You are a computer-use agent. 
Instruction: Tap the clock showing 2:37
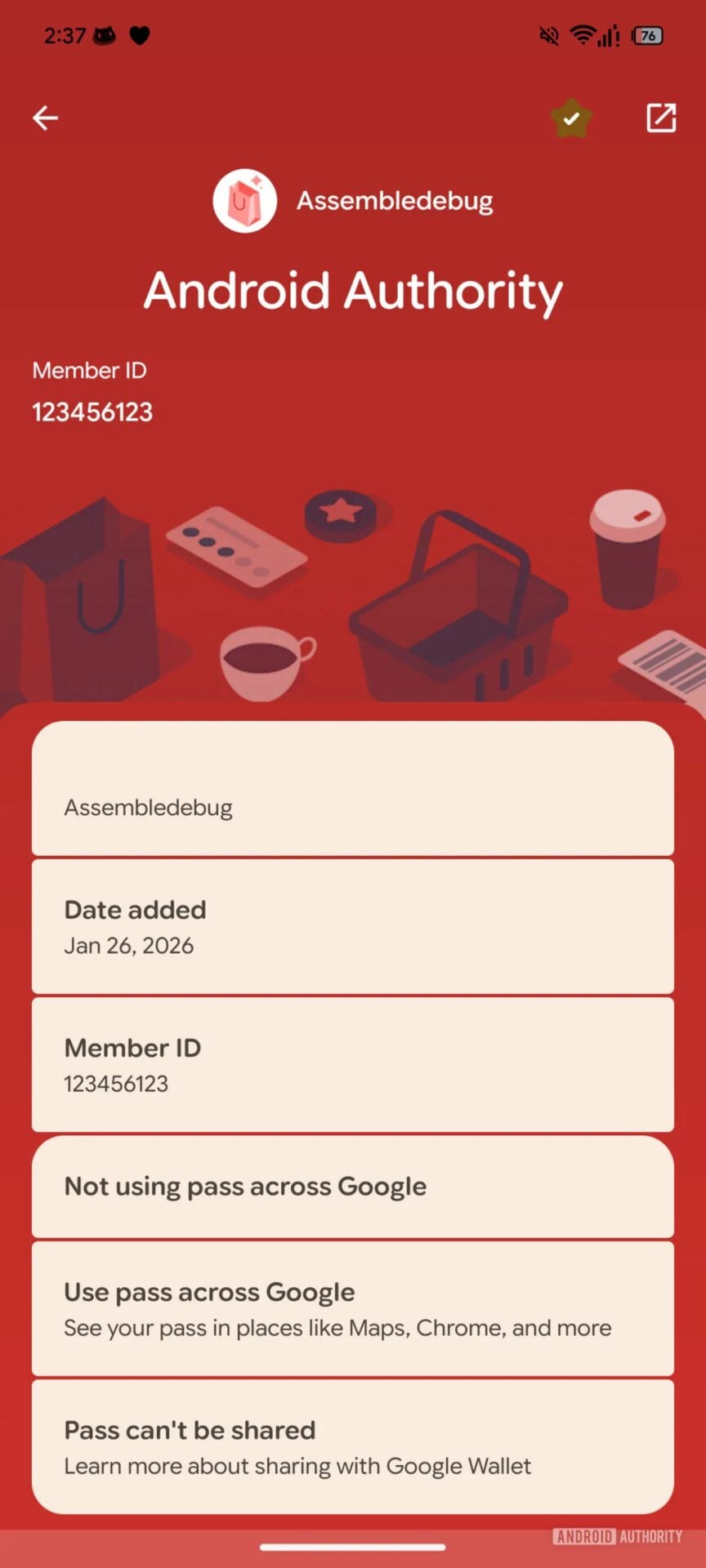pyautogui.click(x=64, y=36)
